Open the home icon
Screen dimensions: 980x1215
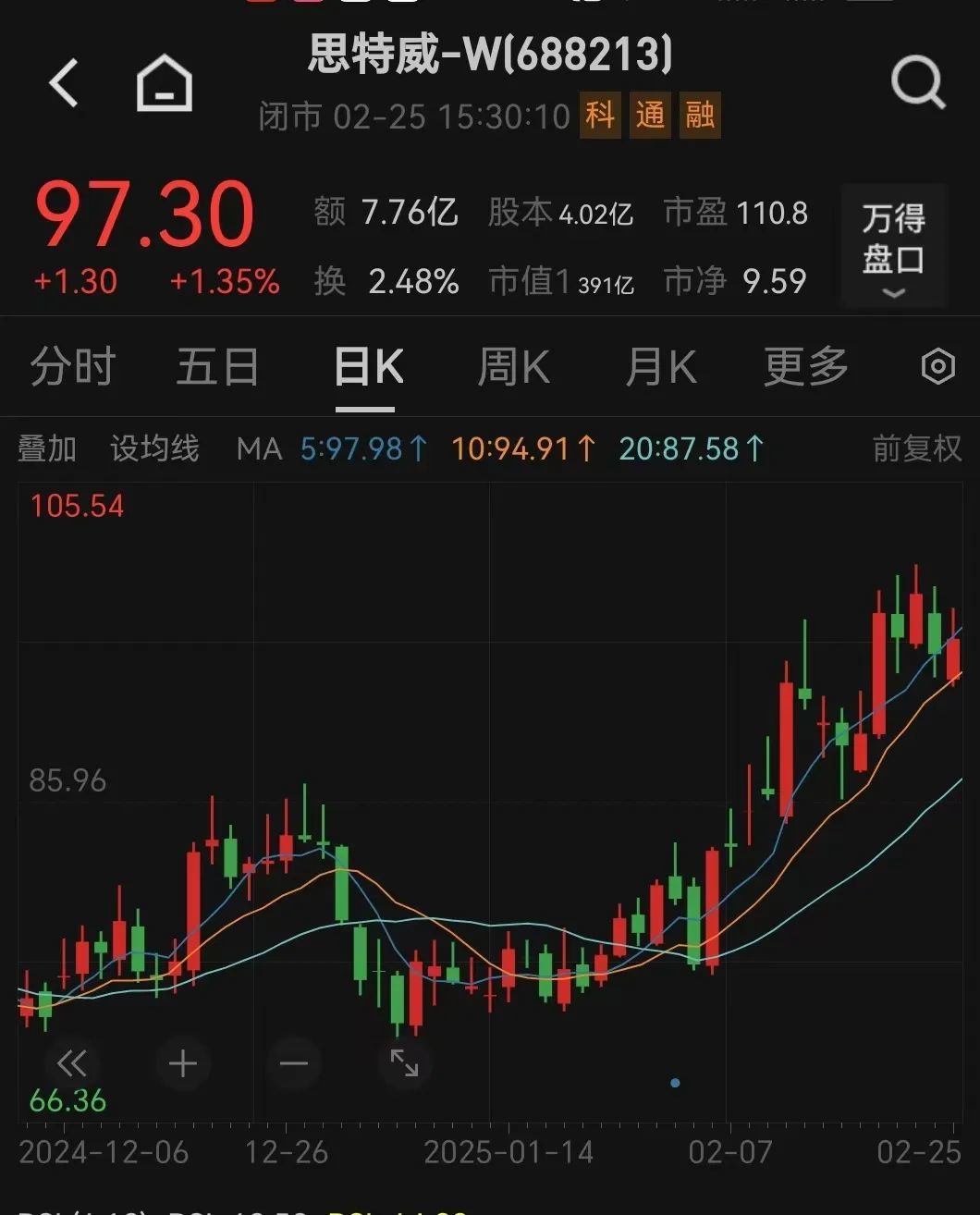click(165, 83)
